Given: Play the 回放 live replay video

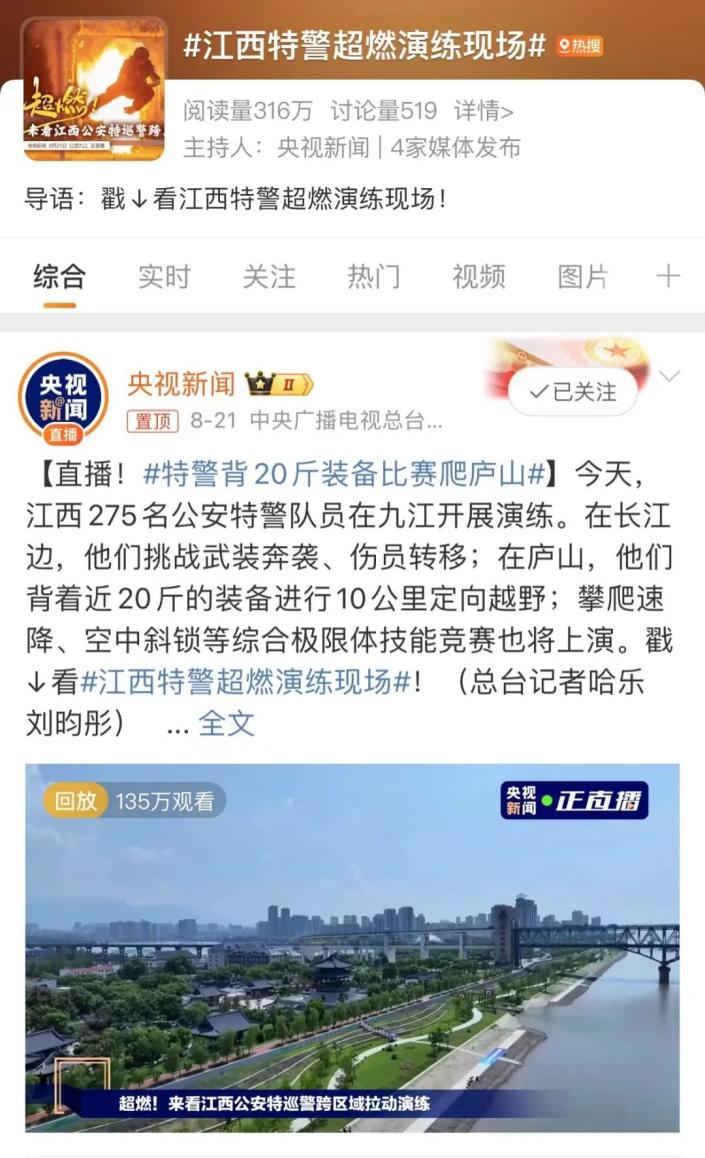Looking at the screenshot, I should click(352, 947).
